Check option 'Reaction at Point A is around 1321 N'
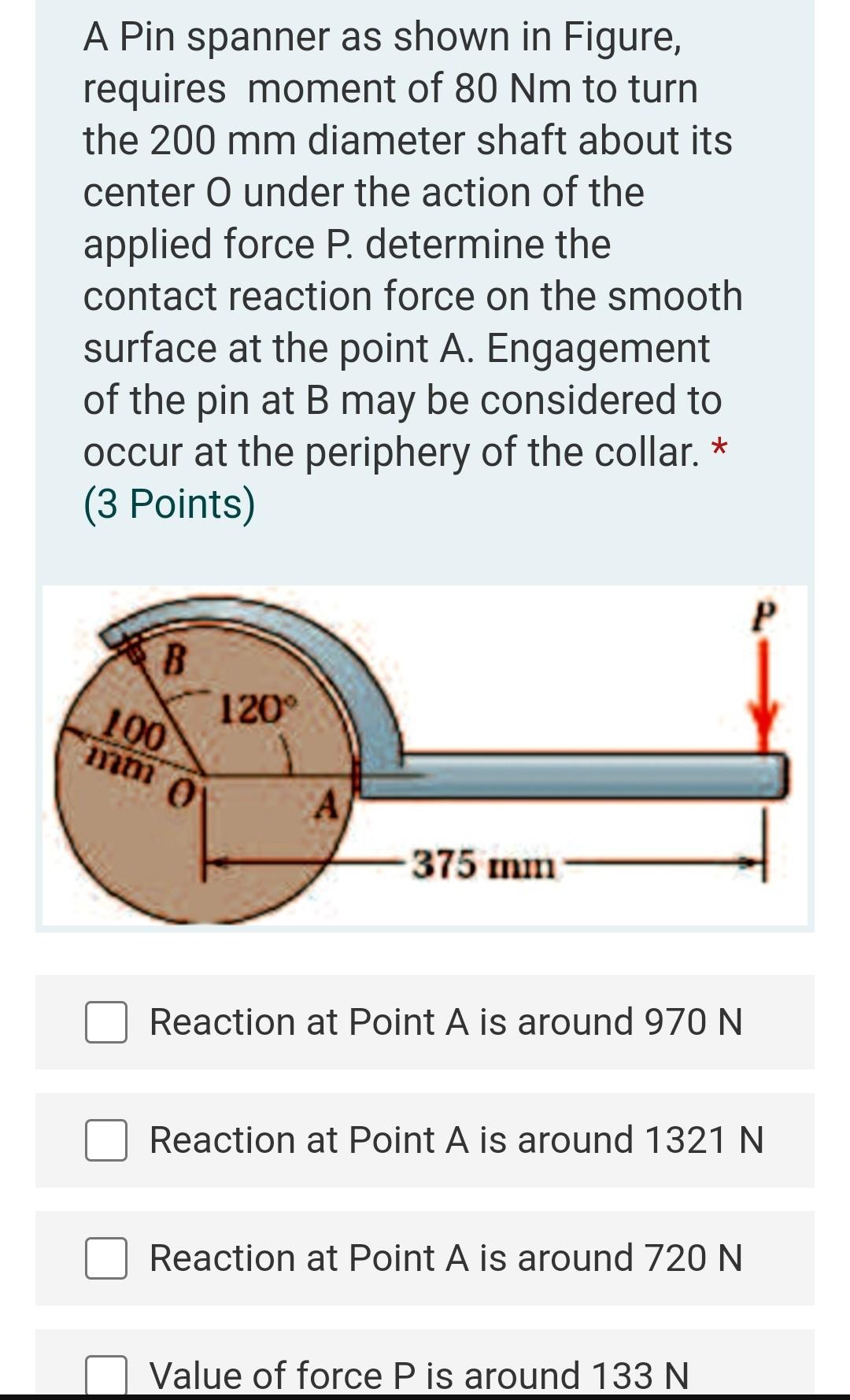The height and width of the screenshot is (1400, 850). coord(106,1140)
